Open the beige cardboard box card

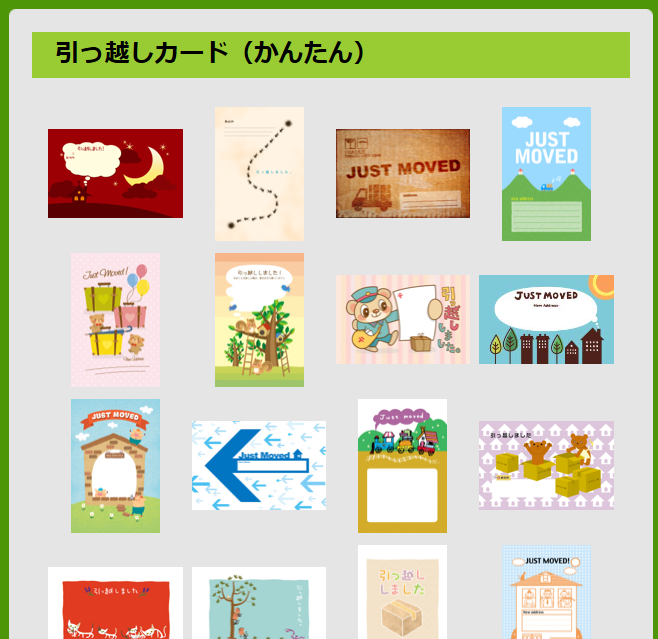(402, 594)
